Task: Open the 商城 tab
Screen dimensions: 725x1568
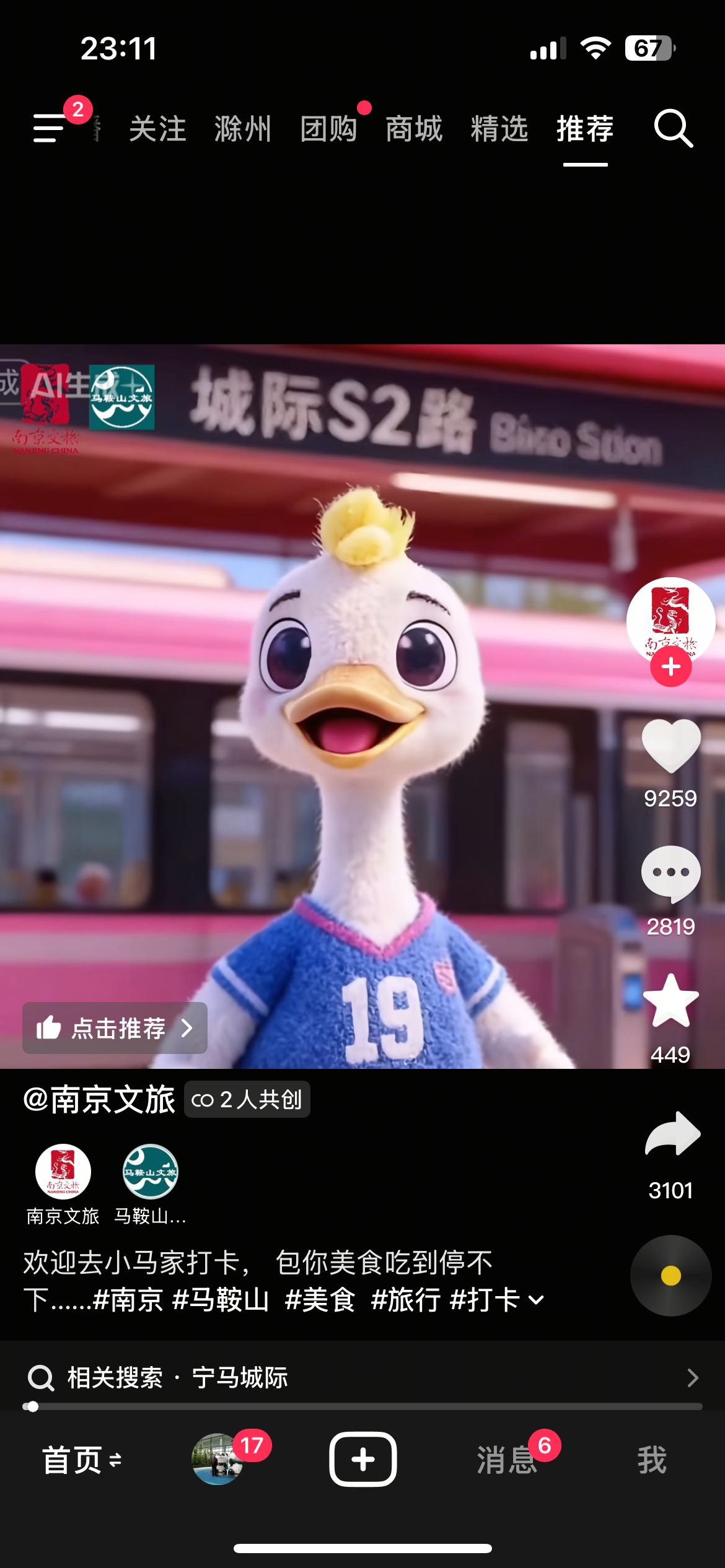Action: point(414,129)
